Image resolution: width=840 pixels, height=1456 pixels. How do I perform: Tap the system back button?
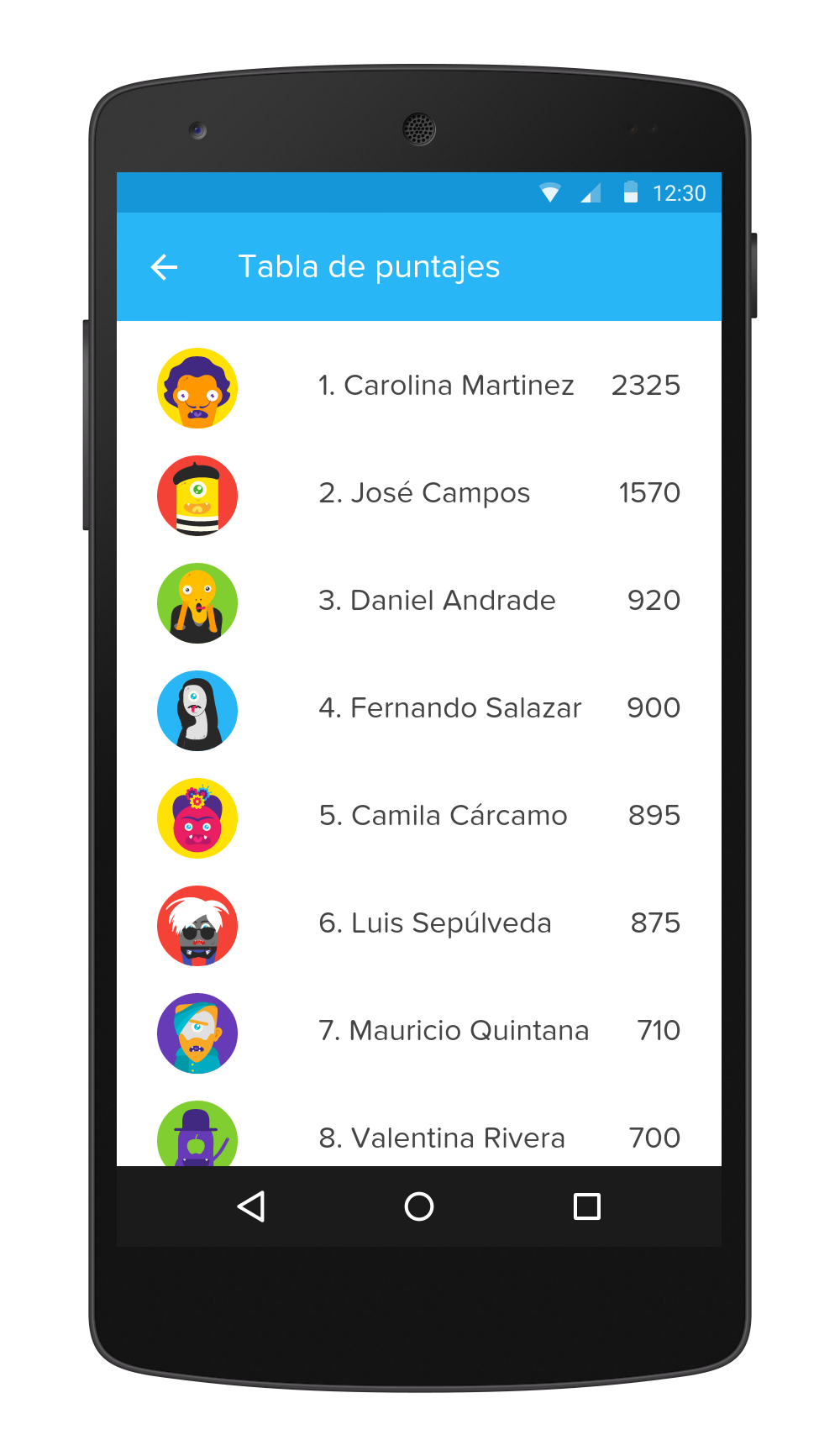(x=251, y=1206)
